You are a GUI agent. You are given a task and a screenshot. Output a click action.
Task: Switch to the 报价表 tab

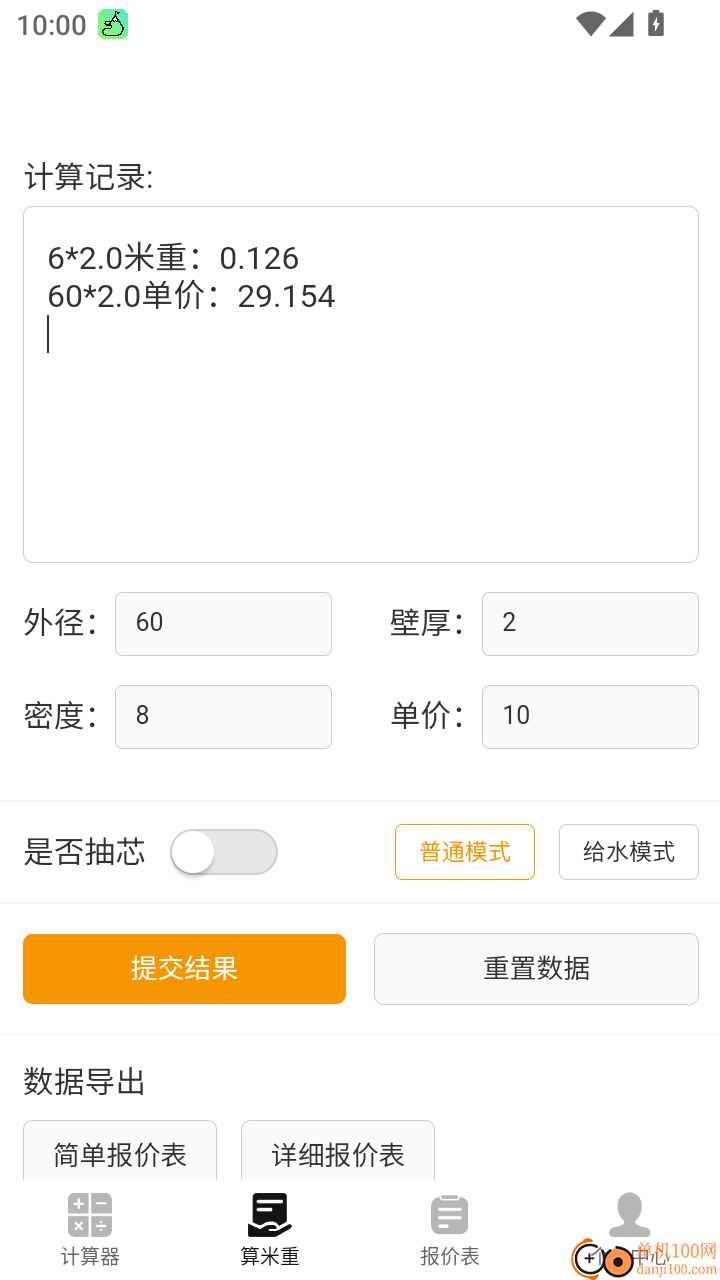[x=449, y=1230]
